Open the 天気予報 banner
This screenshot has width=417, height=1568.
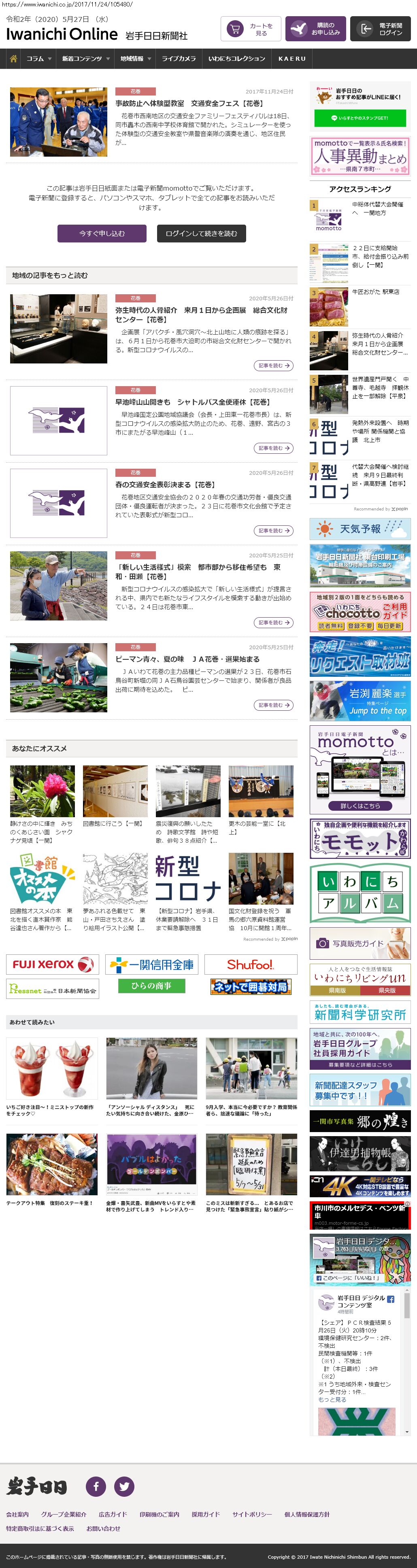[x=359, y=529]
